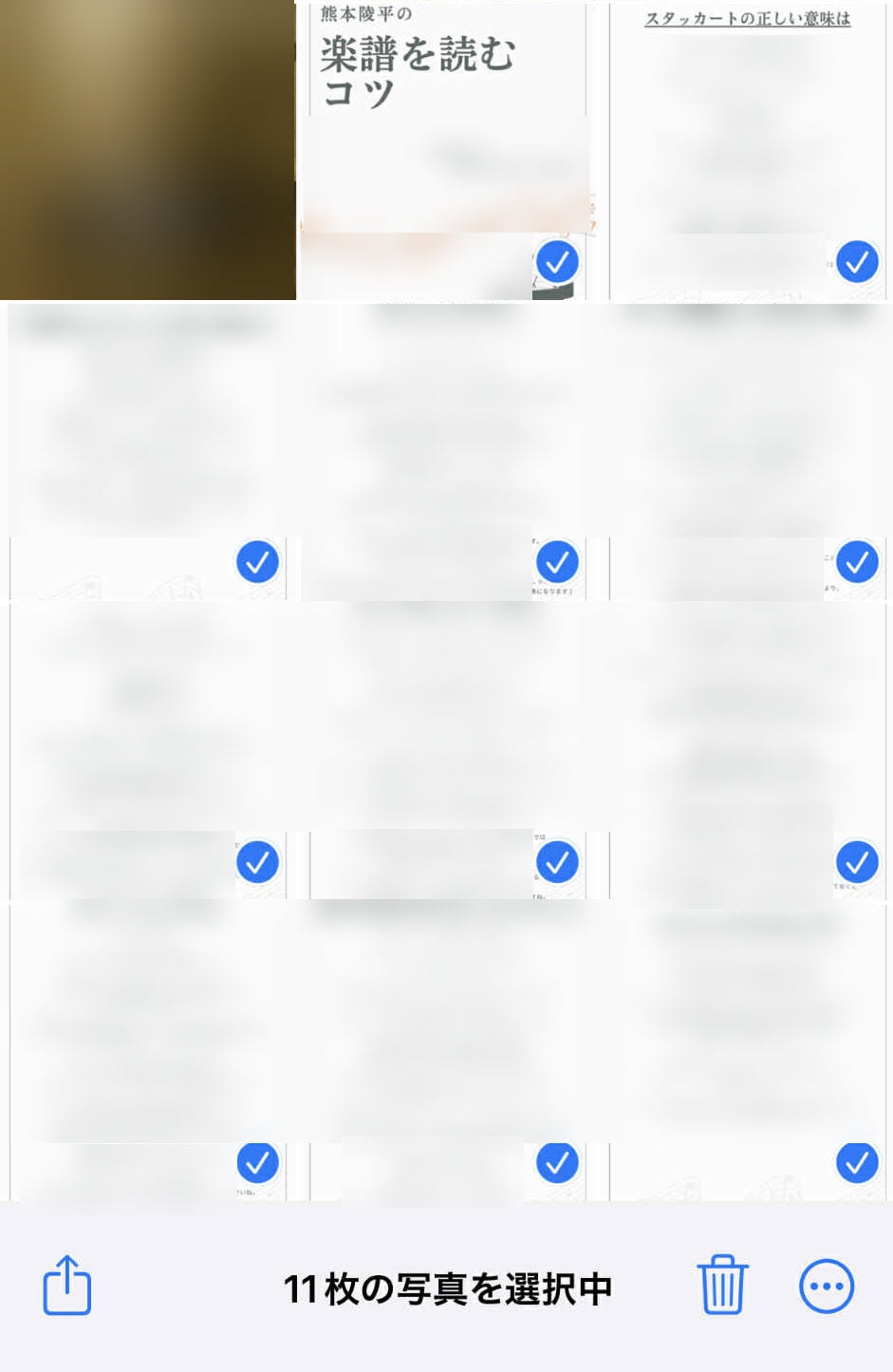The image size is (893, 1372).
Task: Deselect the 楽譜を読むコツ cover photo
Action: click(x=444, y=152)
